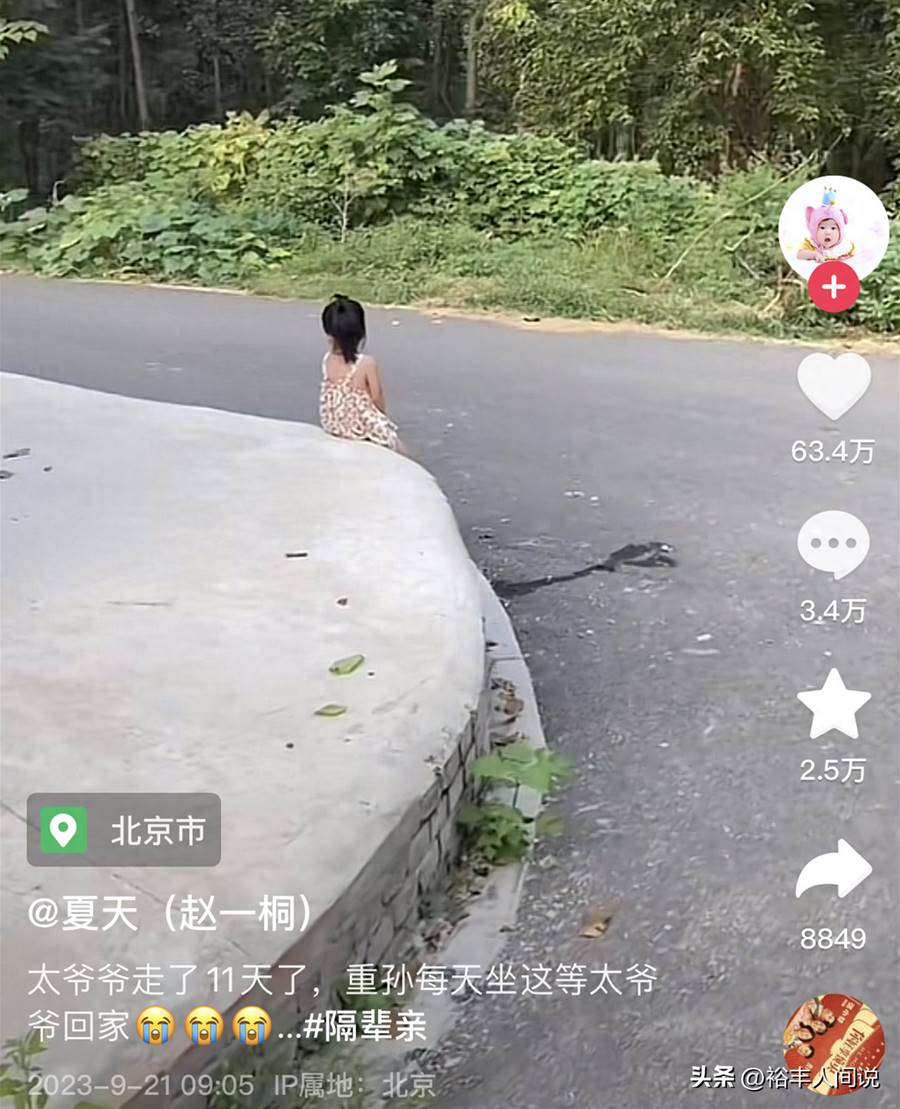Screen dimensions: 900x1109
Task: Share the video with the arrow icon
Action: (833, 869)
